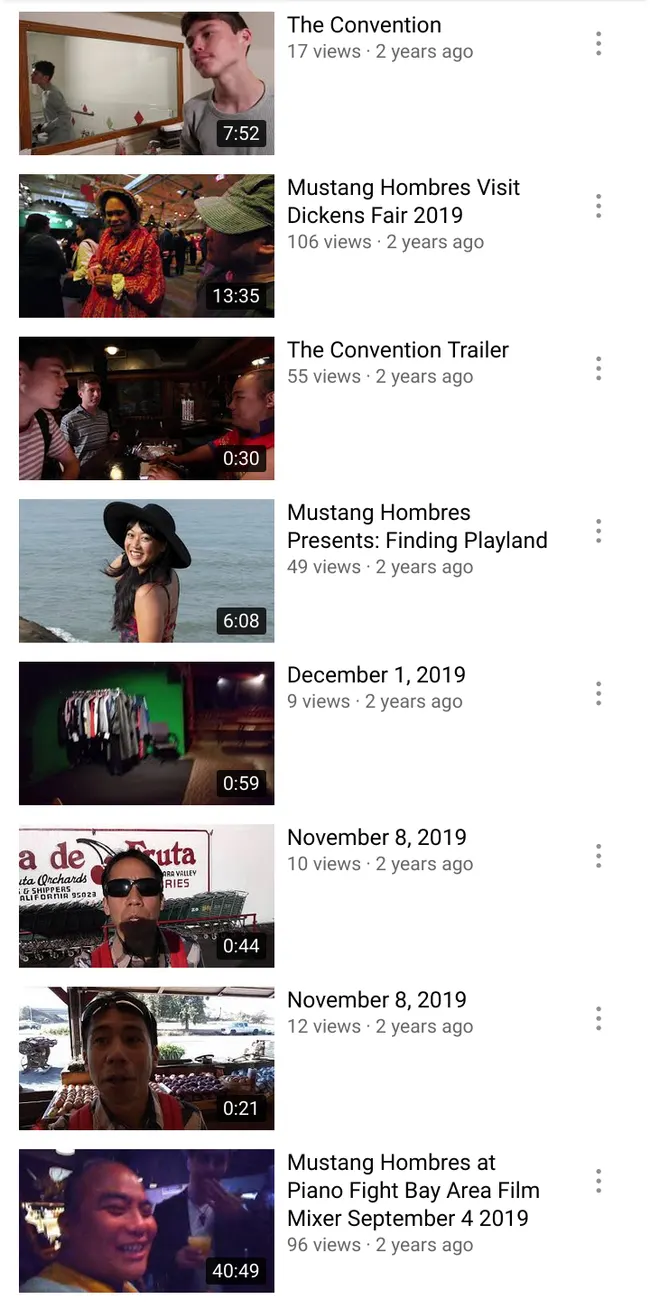Open Mustang Hombres Presents: Finding Playland

pos(146,571)
